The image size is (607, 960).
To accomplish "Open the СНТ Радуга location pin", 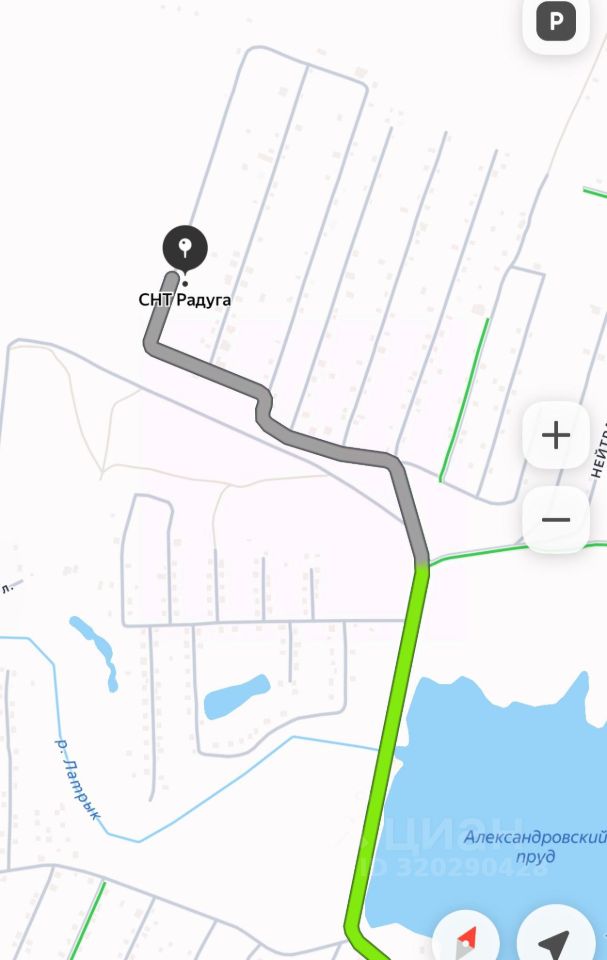I will (x=185, y=247).
